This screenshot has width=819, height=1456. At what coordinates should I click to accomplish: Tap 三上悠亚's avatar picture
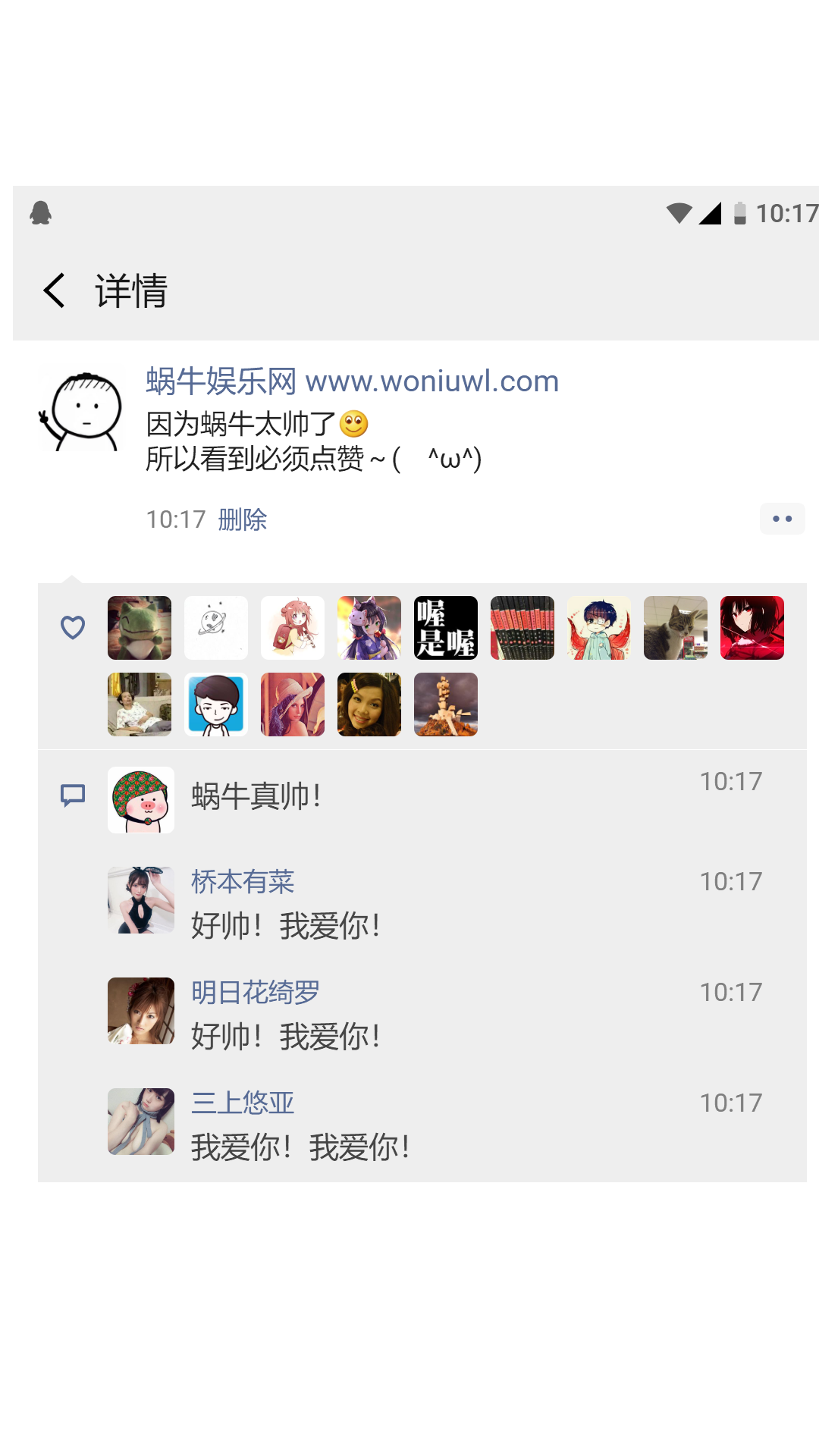141,1122
